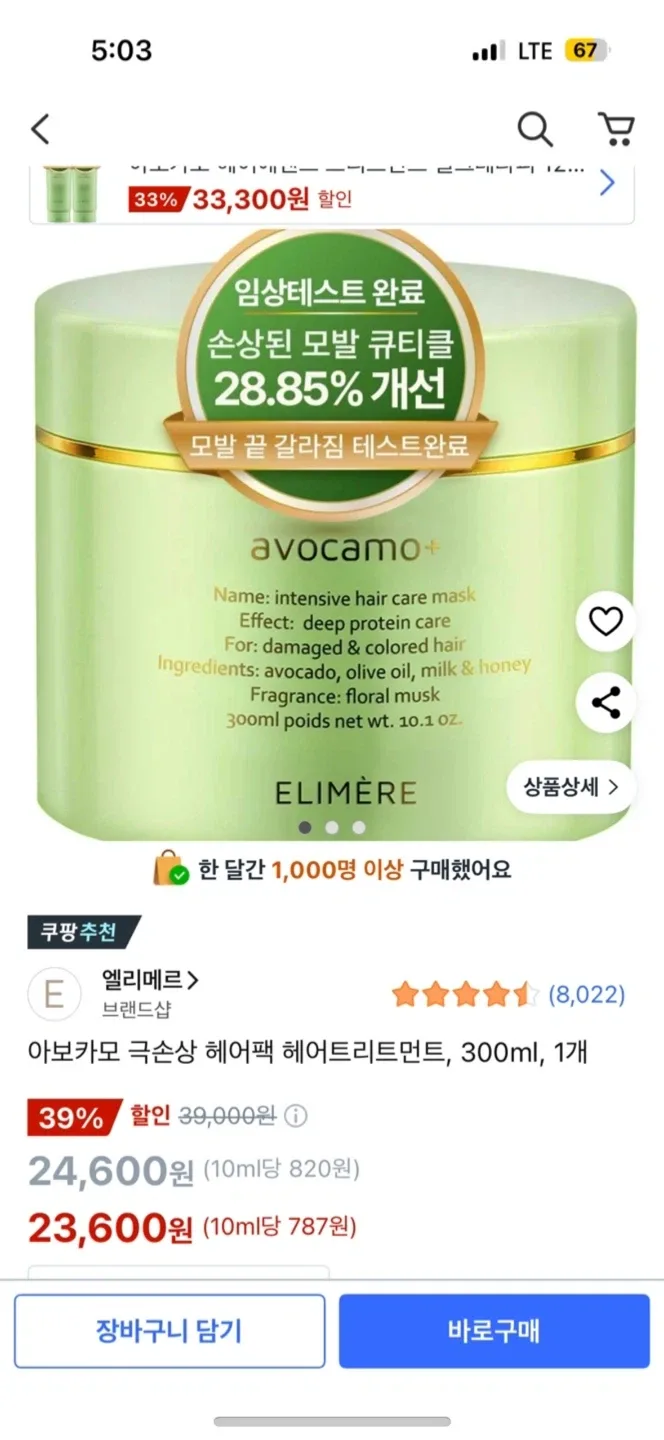
Task: Buy now with 바로구매
Action: click(x=494, y=1330)
